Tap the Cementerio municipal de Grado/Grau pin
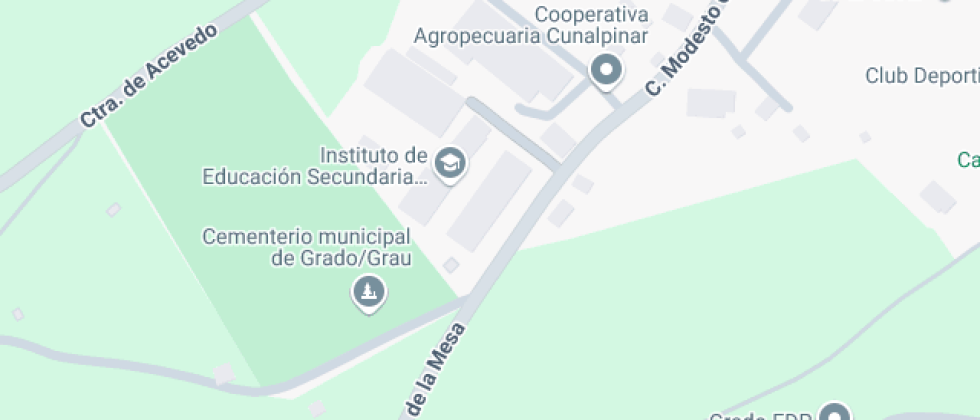This screenshot has width=980, height=420. 370,293
